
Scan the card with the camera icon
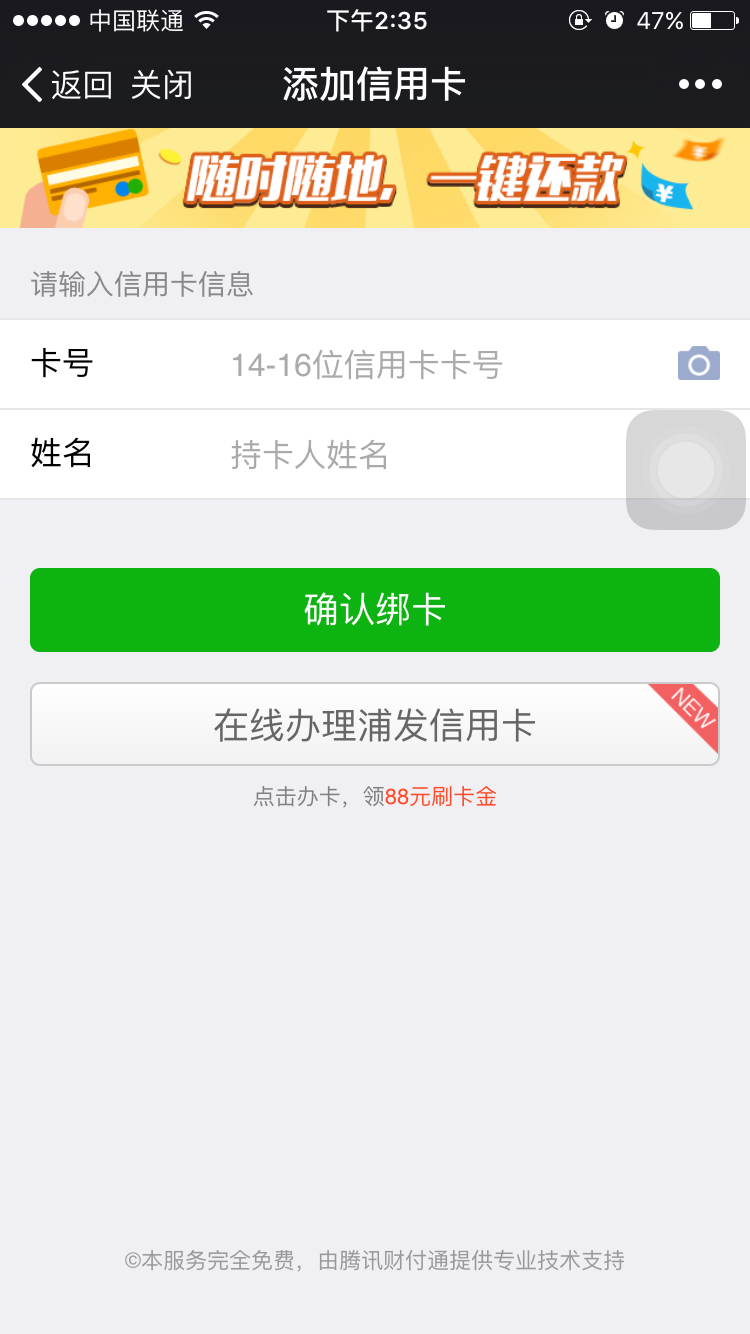pyautogui.click(x=699, y=364)
